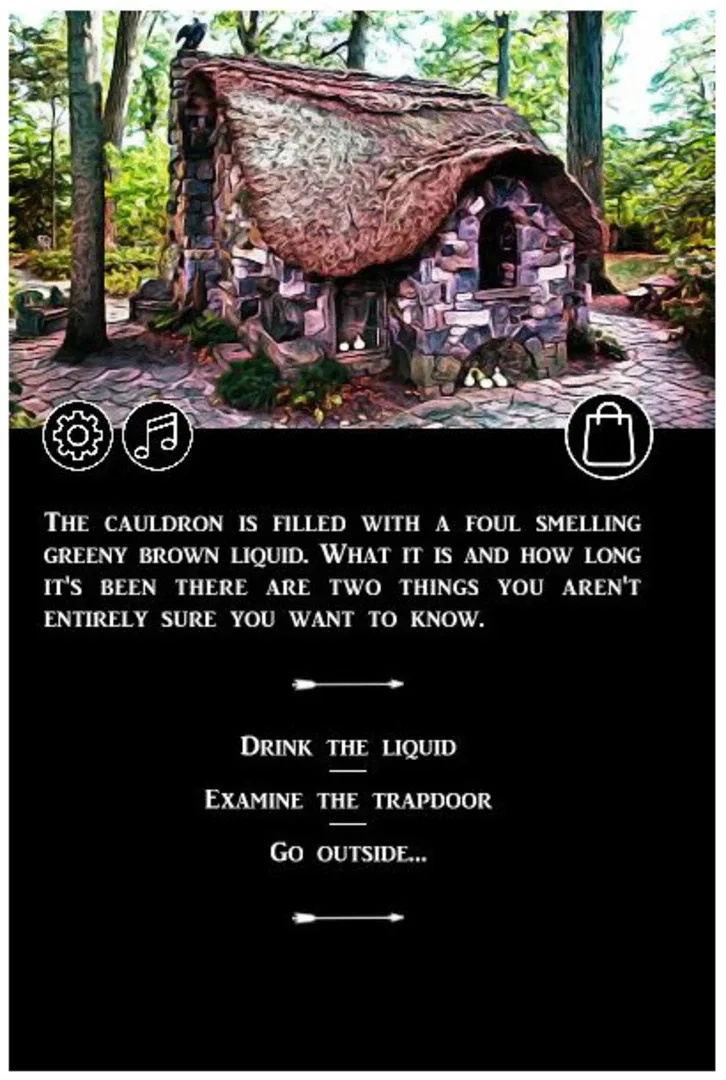Open the inventory bag

point(608,437)
